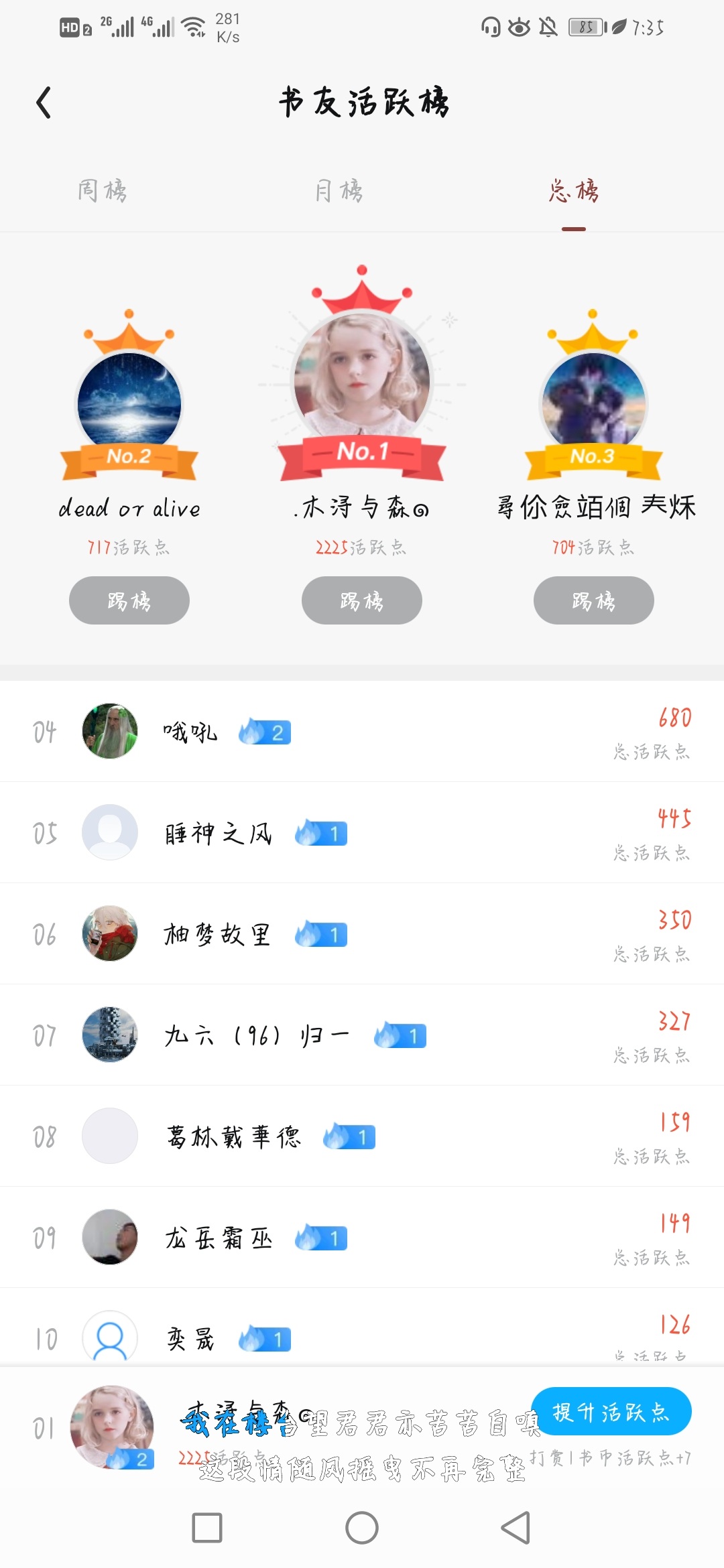Switch to the 周榜 tab
The width and height of the screenshot is (724, 1568).
click(x=102, y=191)
